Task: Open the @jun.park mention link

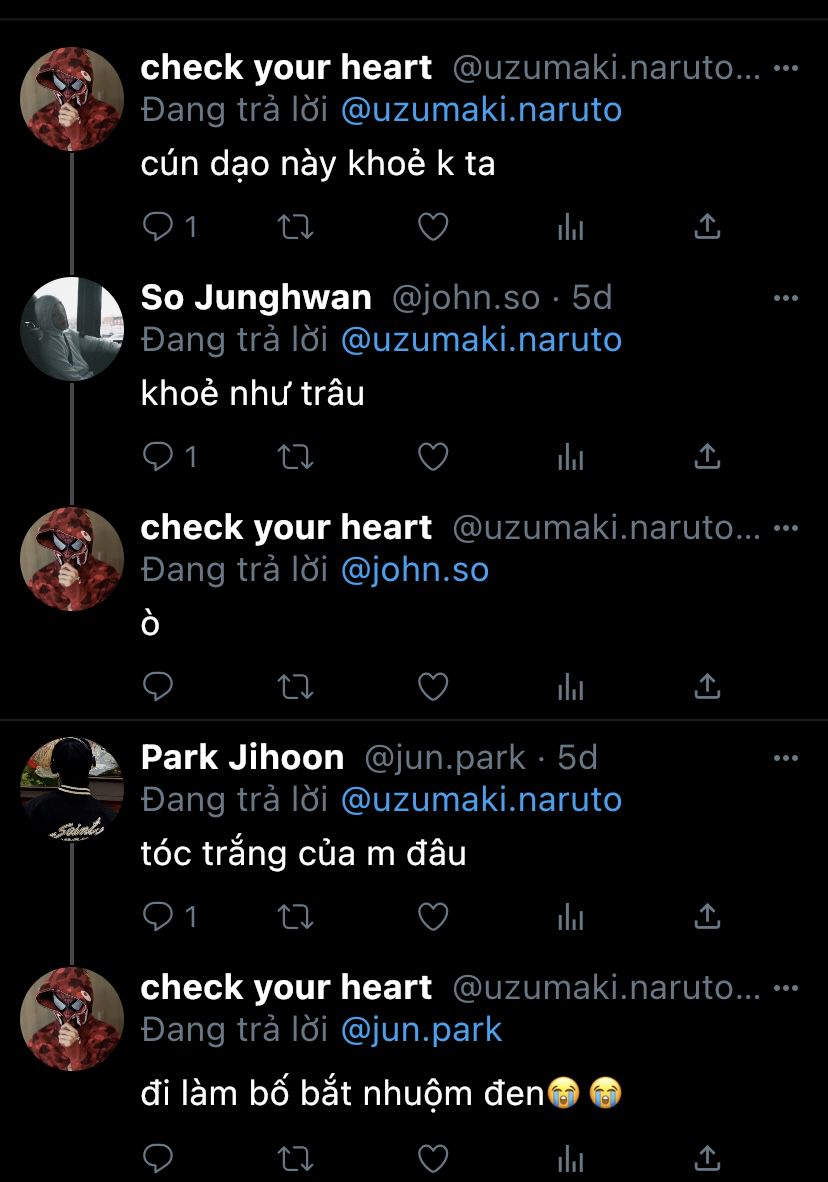Action: pyautogui.click(x=421, y=1030)
